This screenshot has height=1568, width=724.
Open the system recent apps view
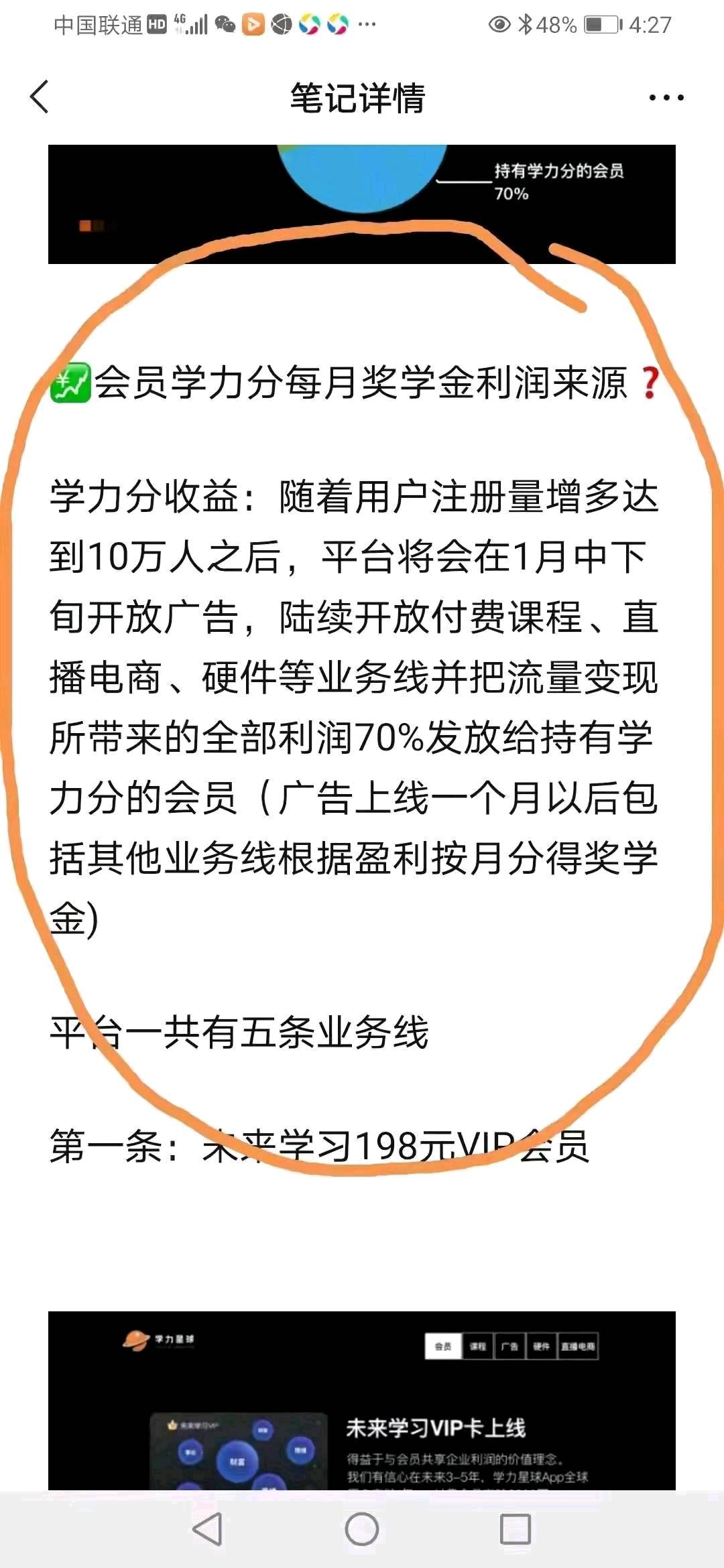(515, 1529)
